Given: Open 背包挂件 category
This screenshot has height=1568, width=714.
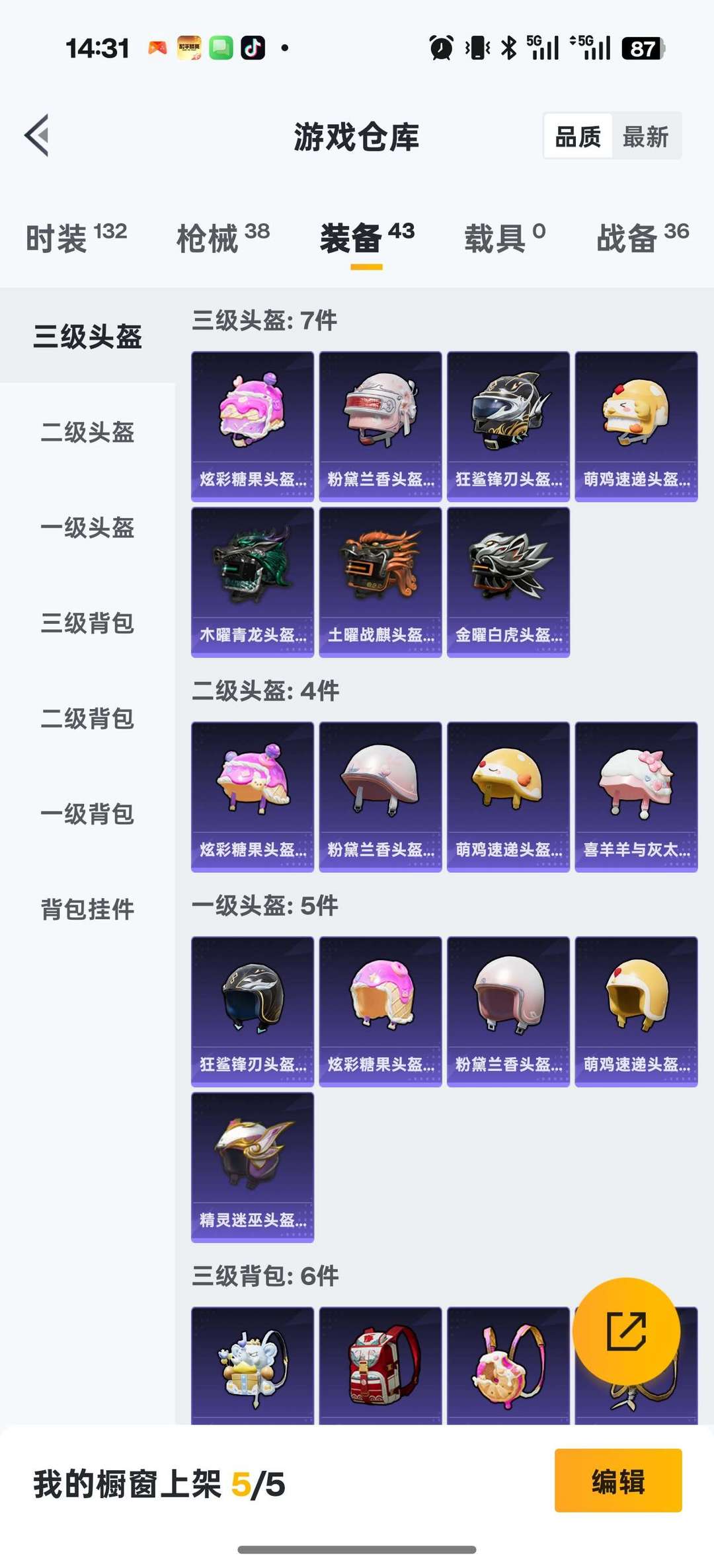Looking at the screenshot, I should pos(88,910).
